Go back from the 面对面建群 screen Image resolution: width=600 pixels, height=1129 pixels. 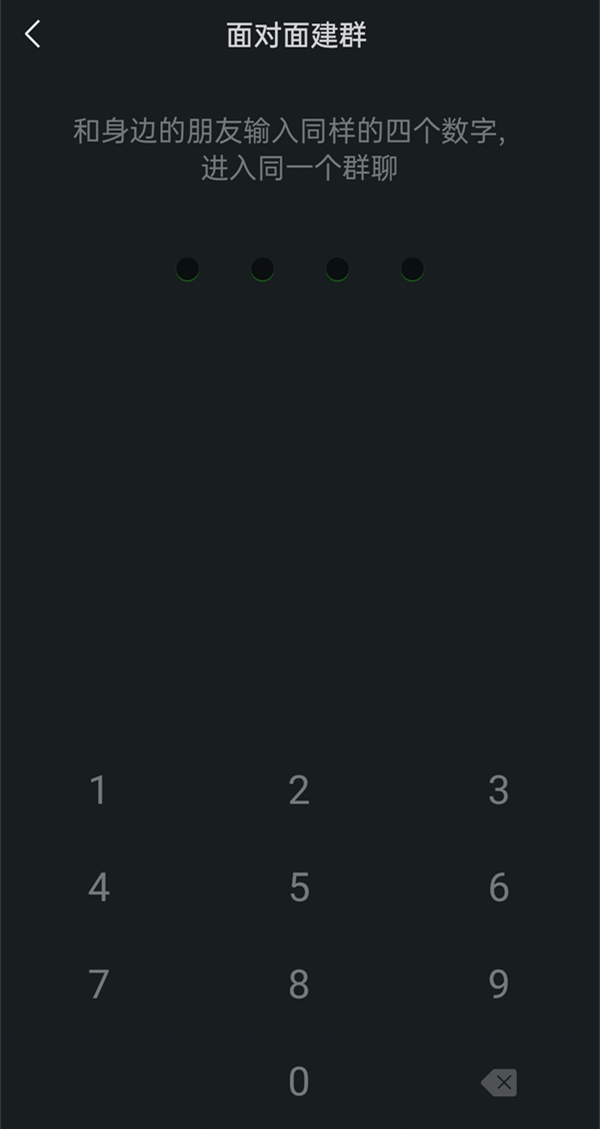[33, 35]
